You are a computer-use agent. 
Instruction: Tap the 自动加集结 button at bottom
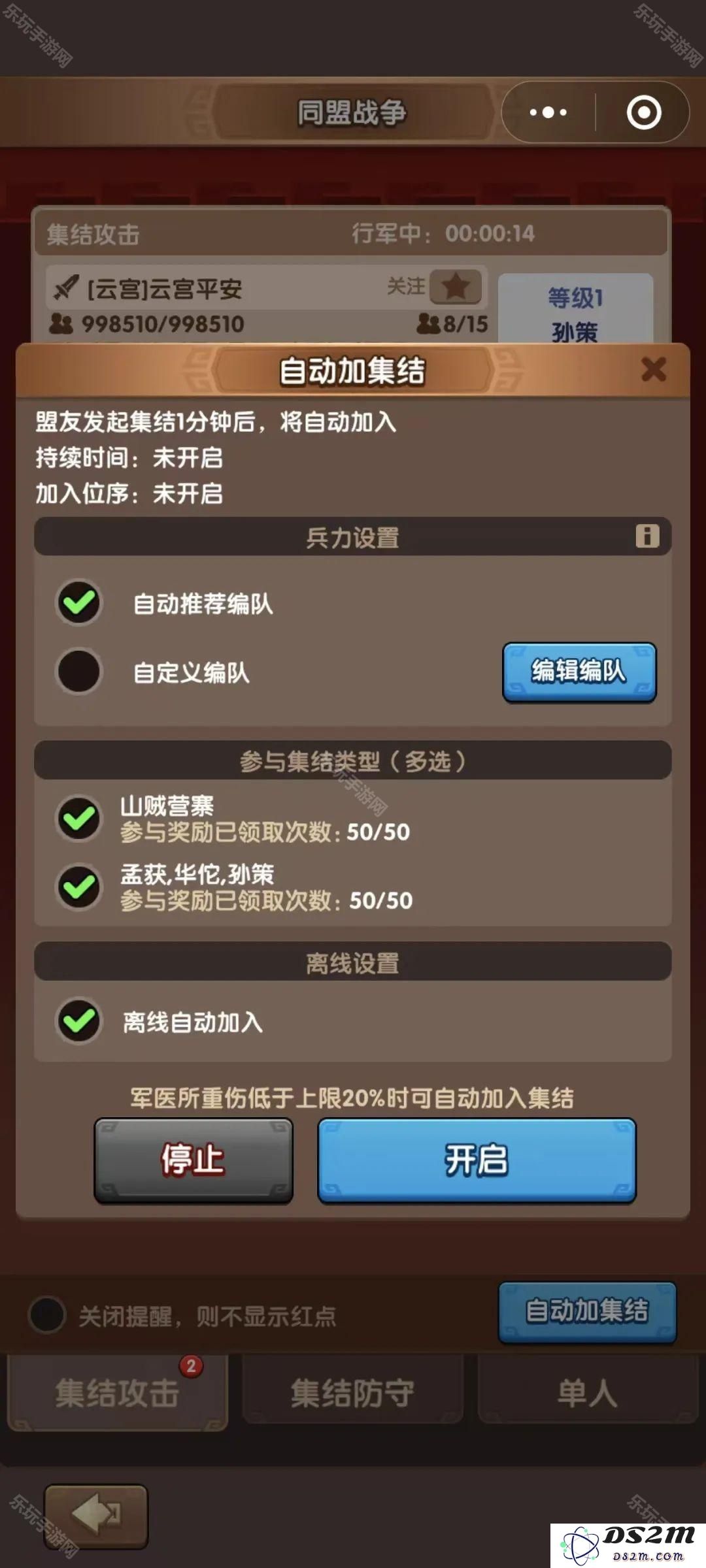(x=587, y=1312)
